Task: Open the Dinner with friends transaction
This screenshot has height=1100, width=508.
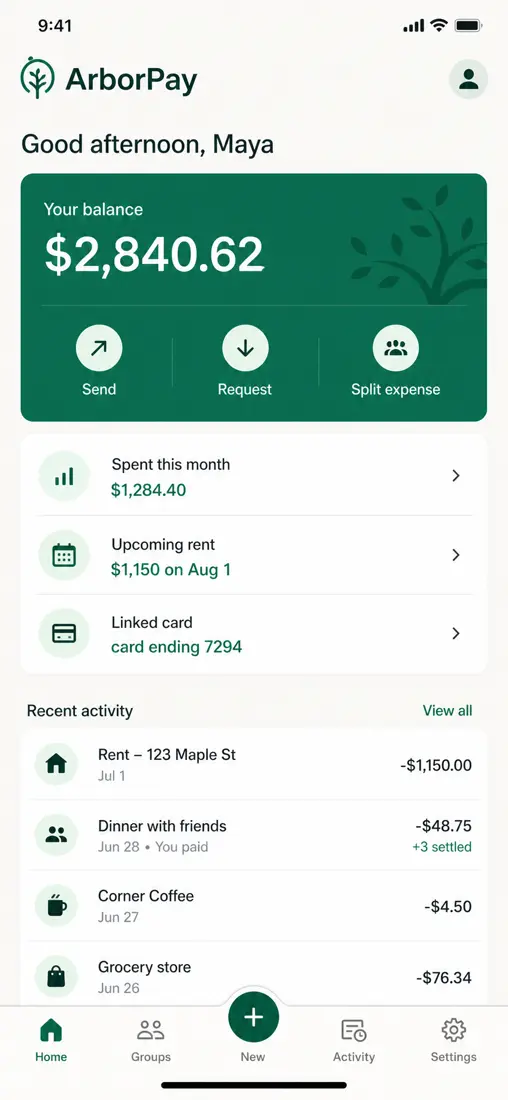Action: click(x=254, y=836)
